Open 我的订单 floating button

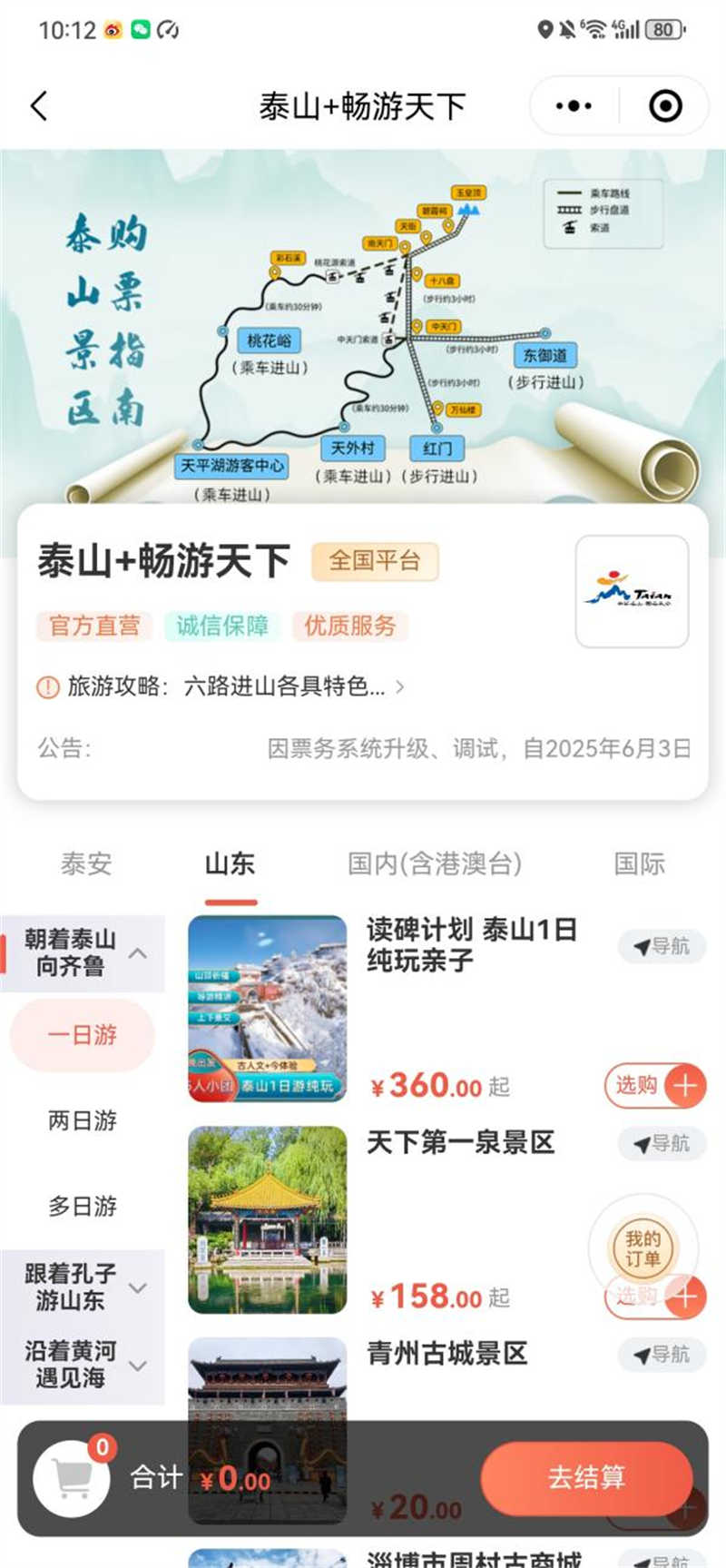pyautogui.click(x=643, y=1248)
